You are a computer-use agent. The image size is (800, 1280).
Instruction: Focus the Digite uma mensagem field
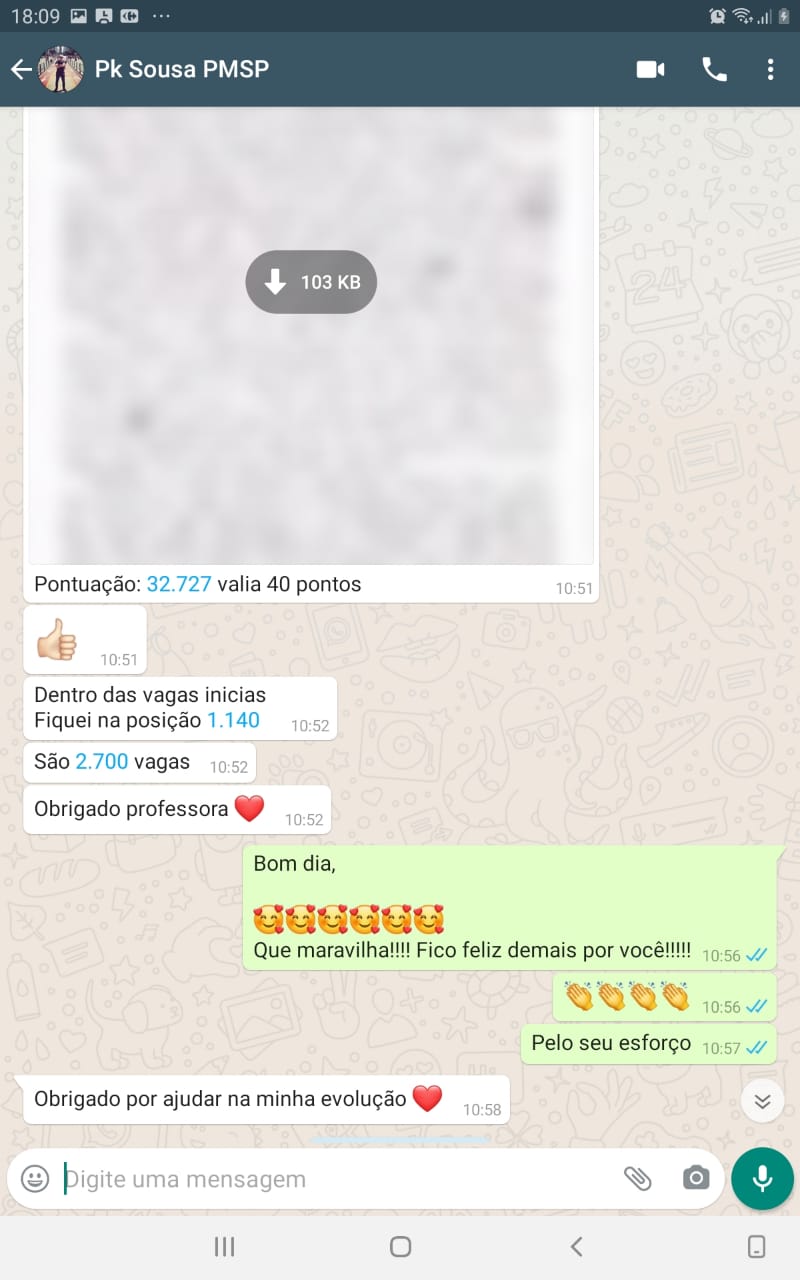pyautogui.click(x=330, y=1179)
